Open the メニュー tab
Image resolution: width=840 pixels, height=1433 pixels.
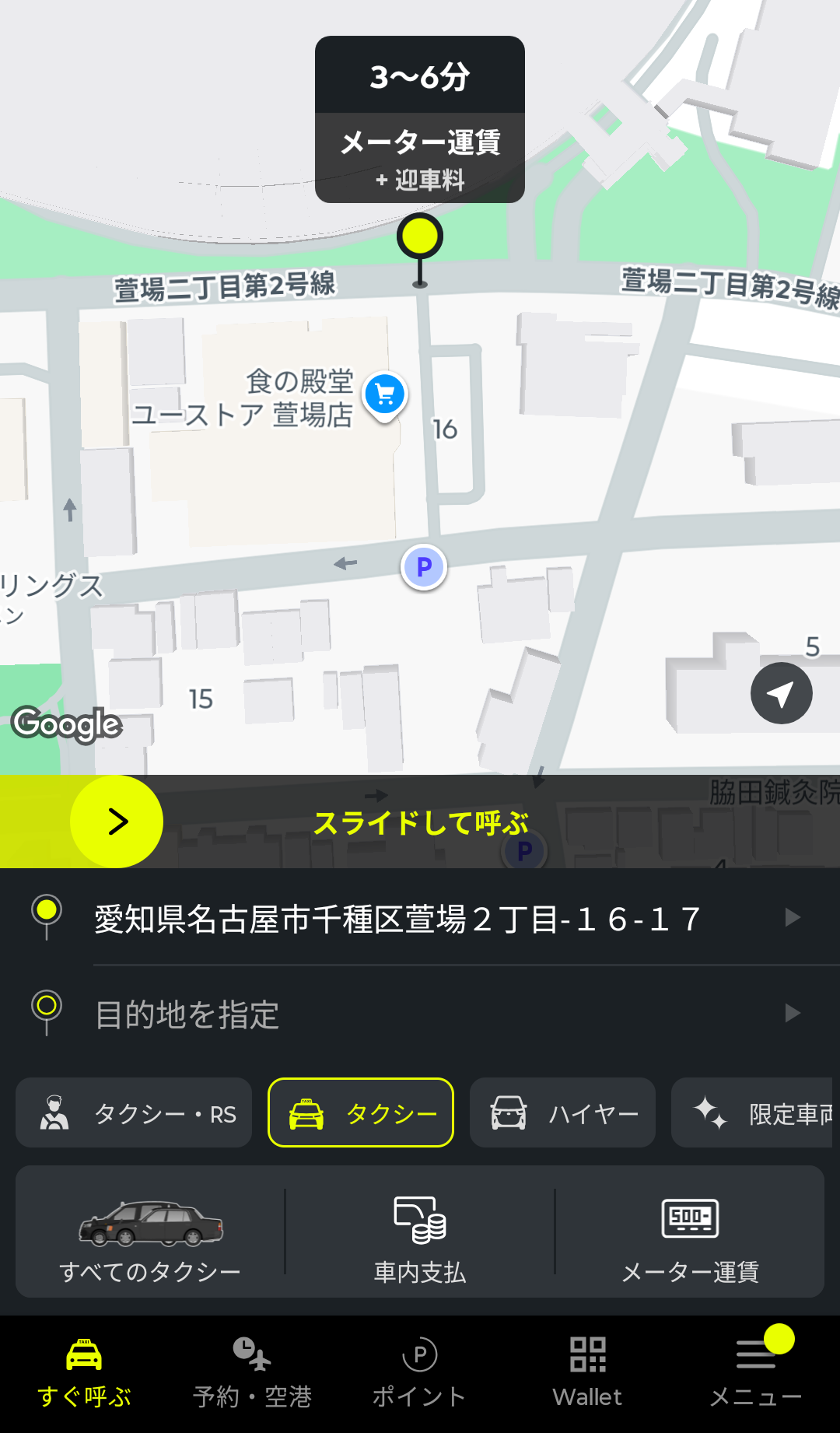click(756, 1374)
